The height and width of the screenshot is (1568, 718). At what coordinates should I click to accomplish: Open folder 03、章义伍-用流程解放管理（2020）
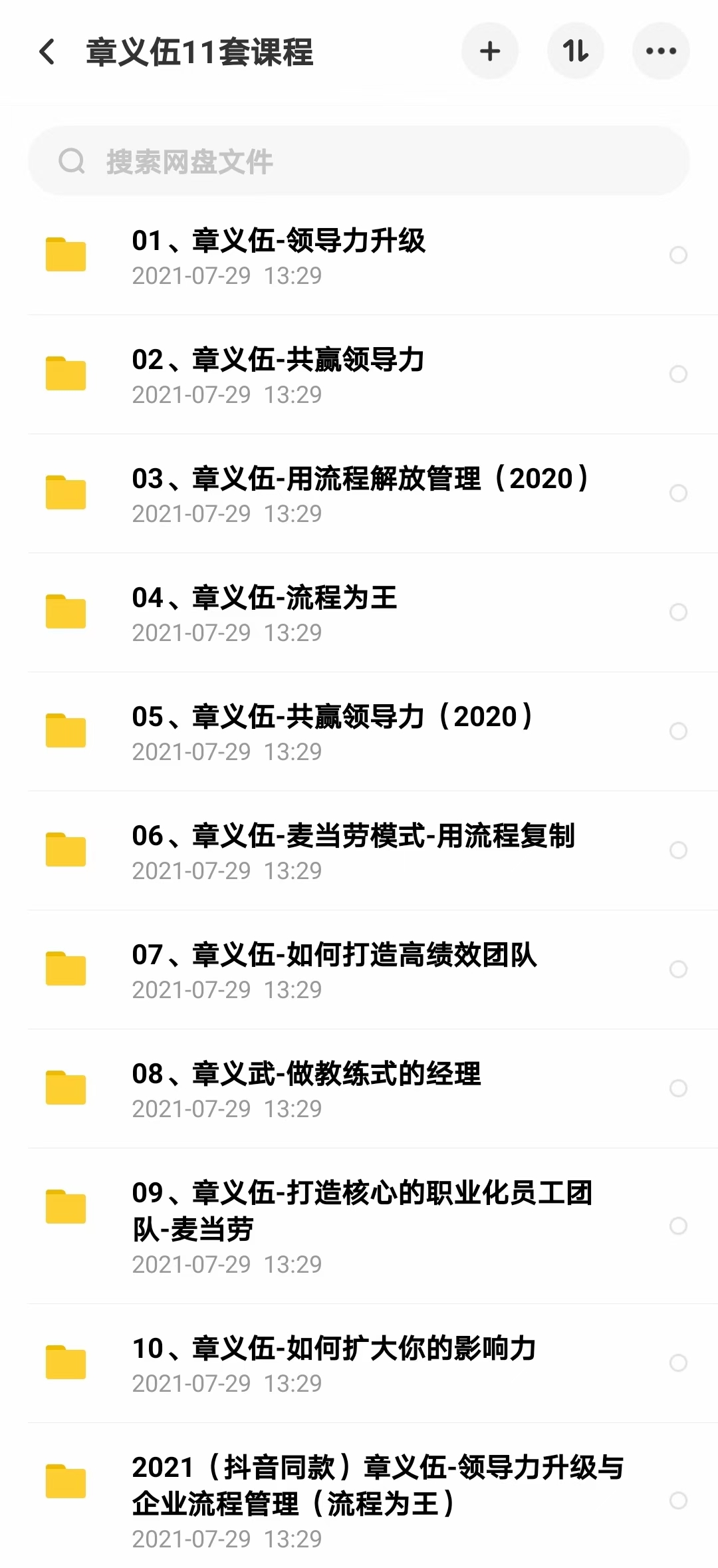tap(359, 494)
